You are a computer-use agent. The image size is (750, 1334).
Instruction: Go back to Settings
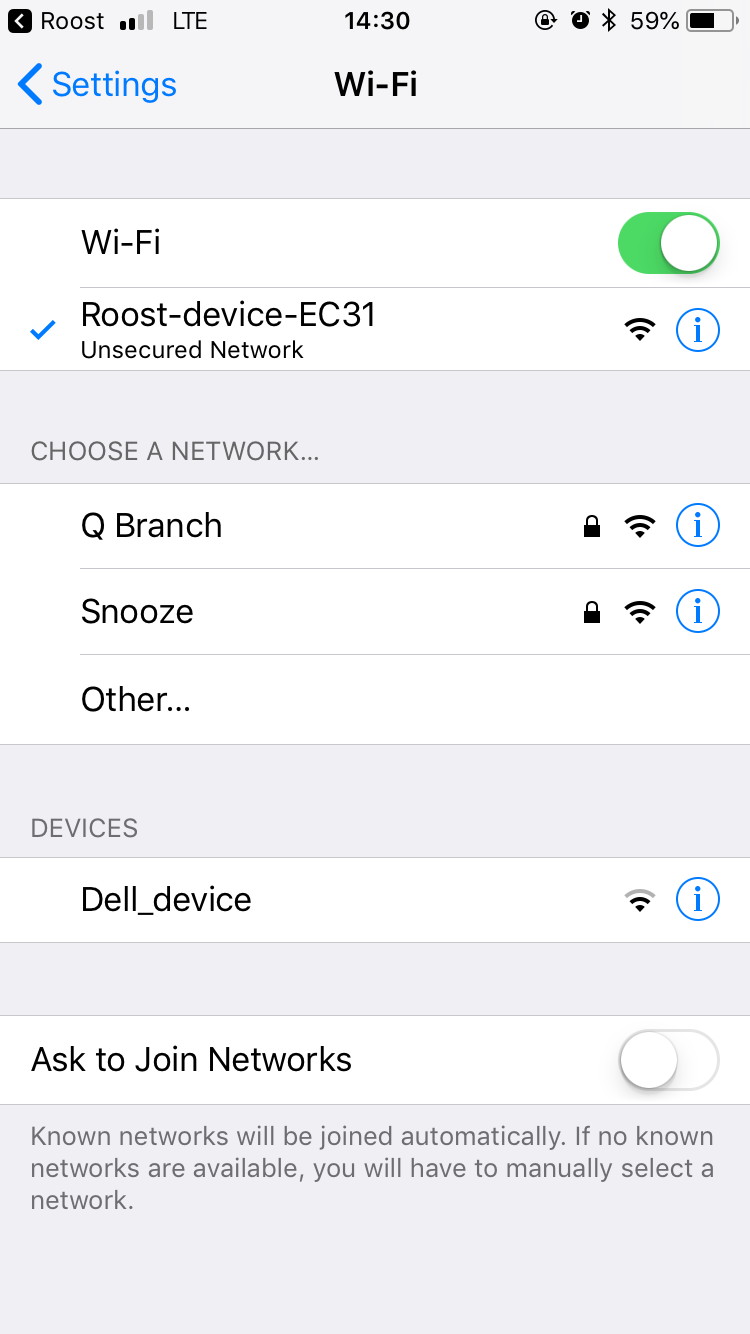click(97, 85)
